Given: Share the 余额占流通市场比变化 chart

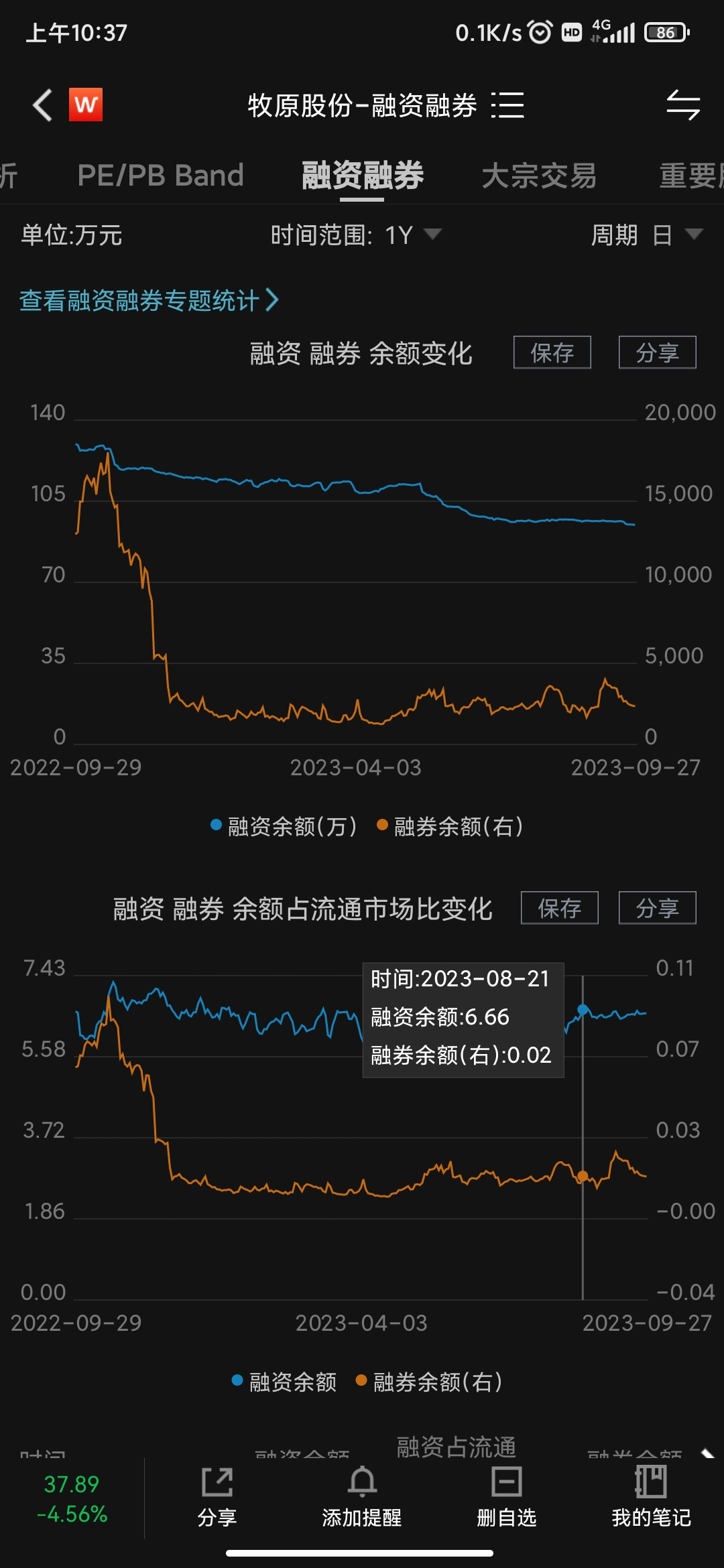Looking at the screenshot, I should [x=657, y=908].
